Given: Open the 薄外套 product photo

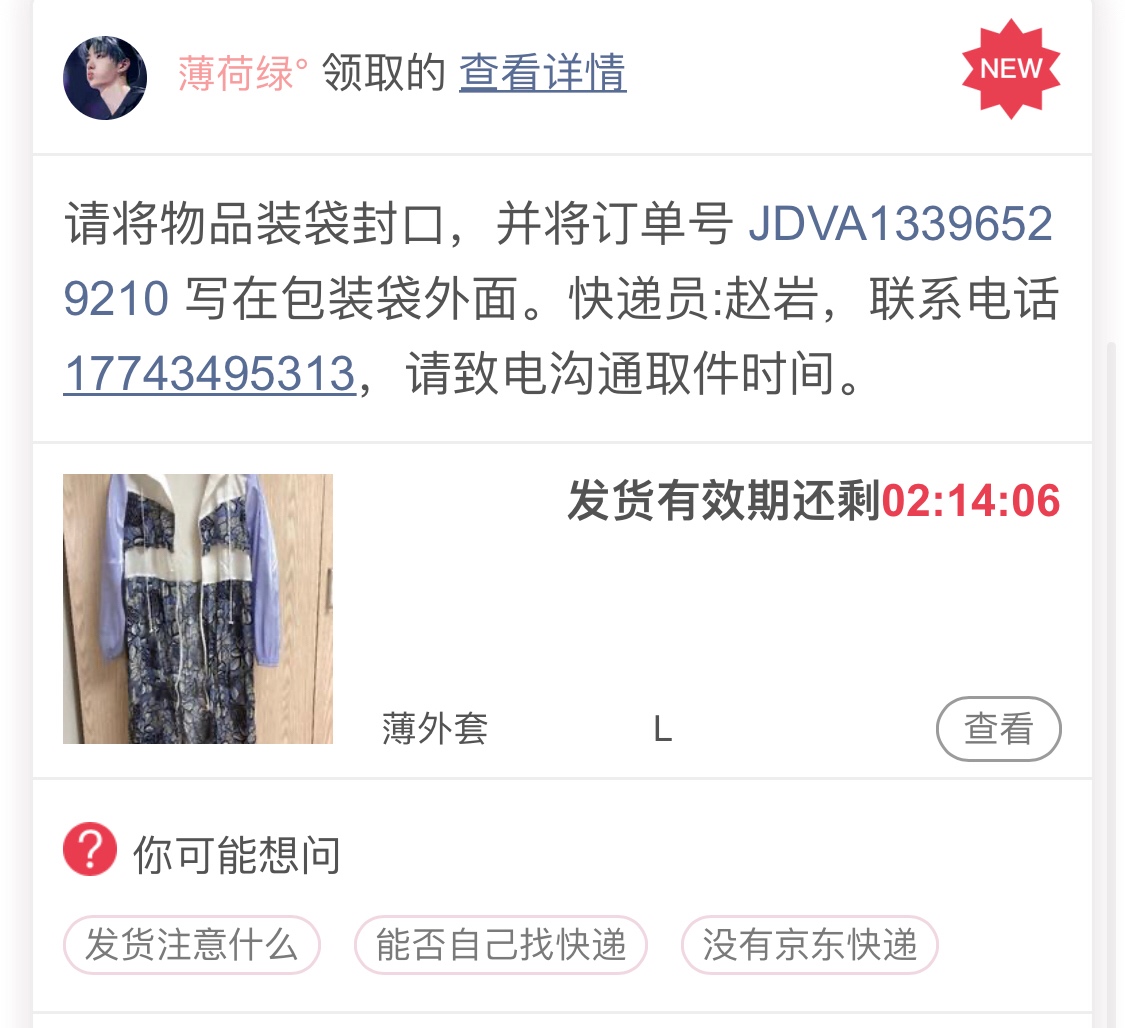Looking at the screenshot, I should 198,608.
